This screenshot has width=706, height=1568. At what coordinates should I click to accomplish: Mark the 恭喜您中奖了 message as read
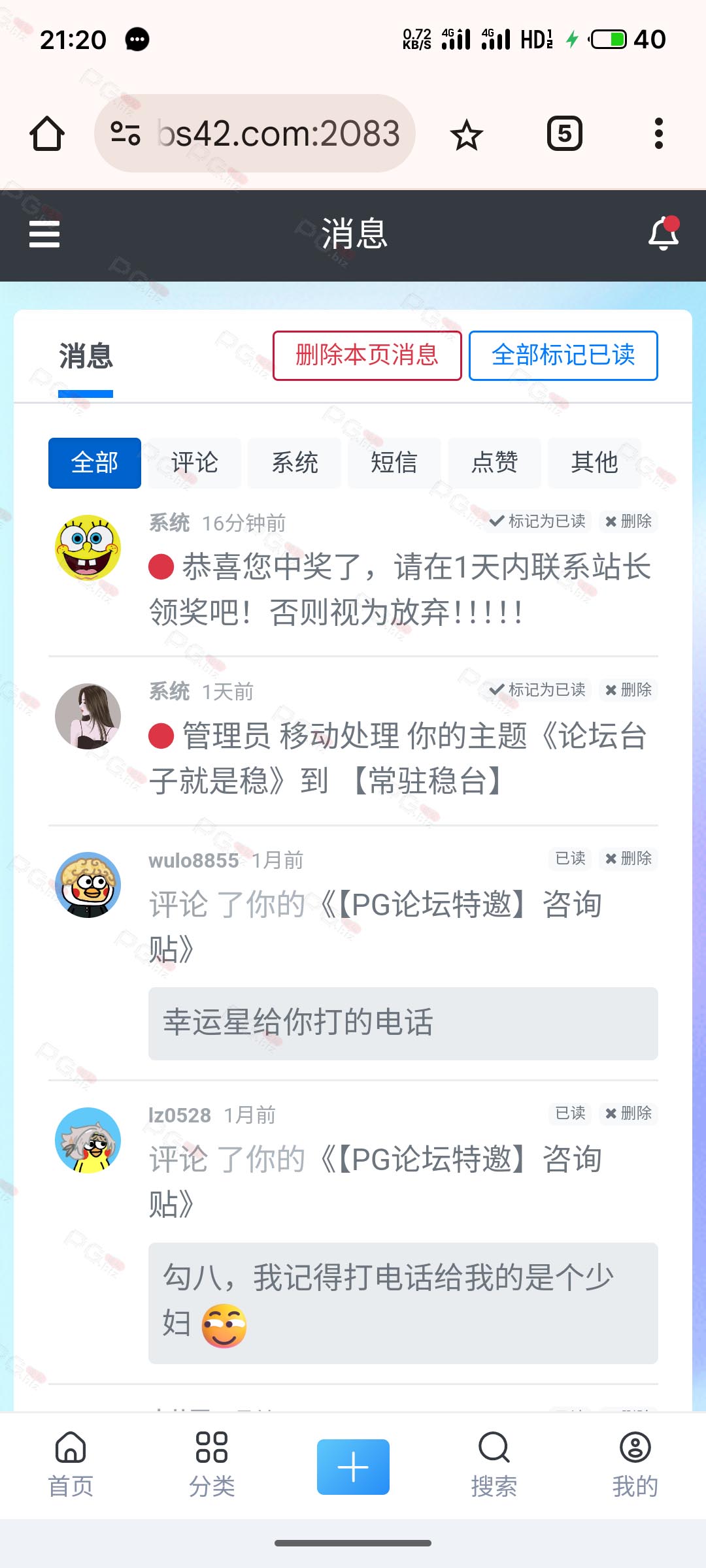coord(539,521)
